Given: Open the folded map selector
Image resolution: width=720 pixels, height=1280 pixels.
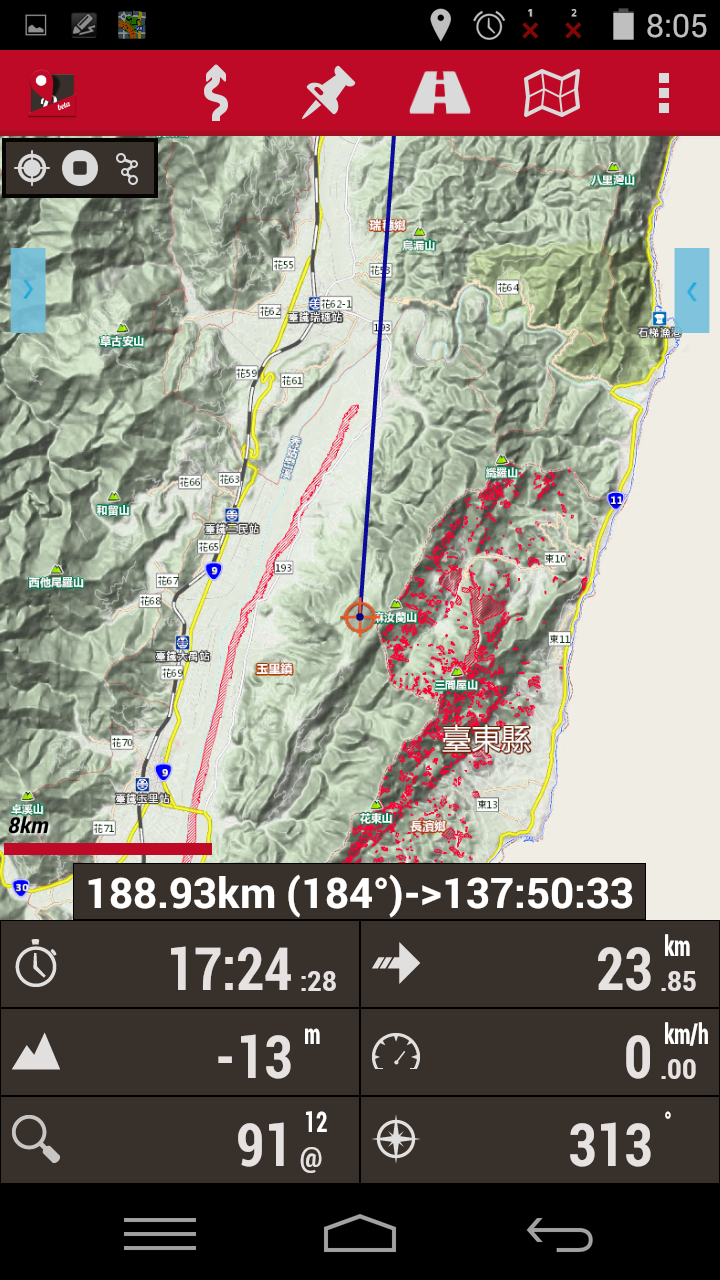Looking at the screenshot, I should tap(552, 93).
